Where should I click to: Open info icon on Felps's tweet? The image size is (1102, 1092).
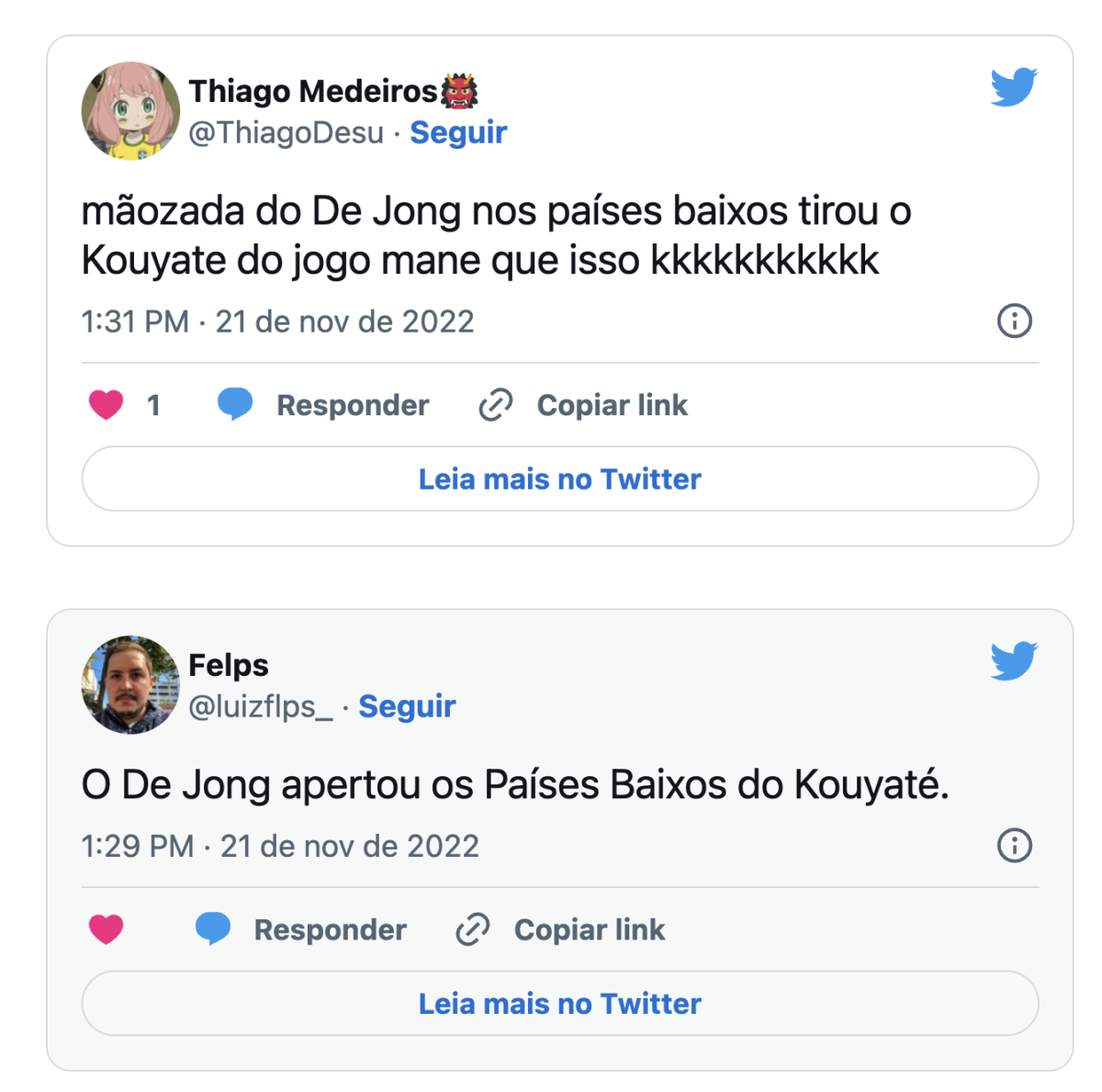1014,846
